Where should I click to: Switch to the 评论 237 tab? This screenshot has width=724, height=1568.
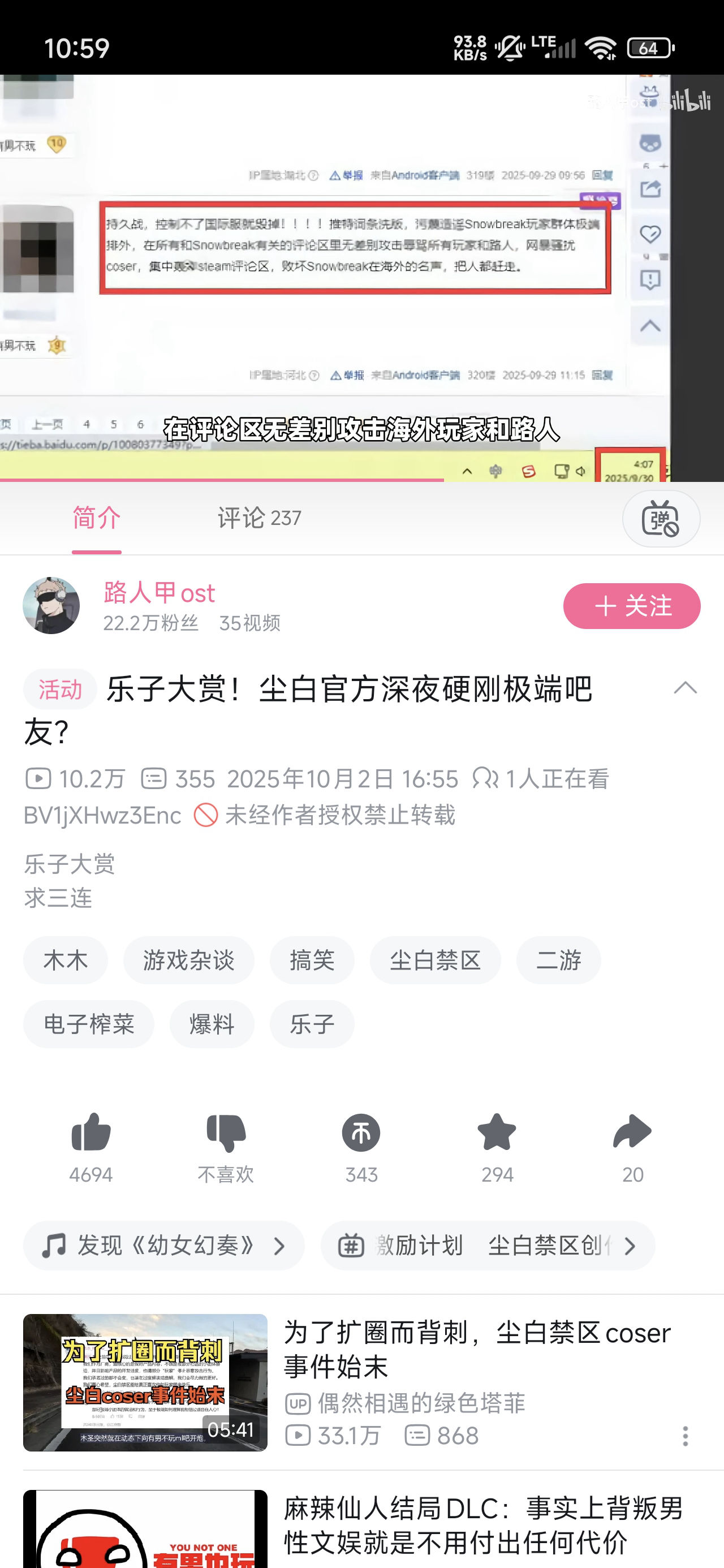click(x=259, y=518)
